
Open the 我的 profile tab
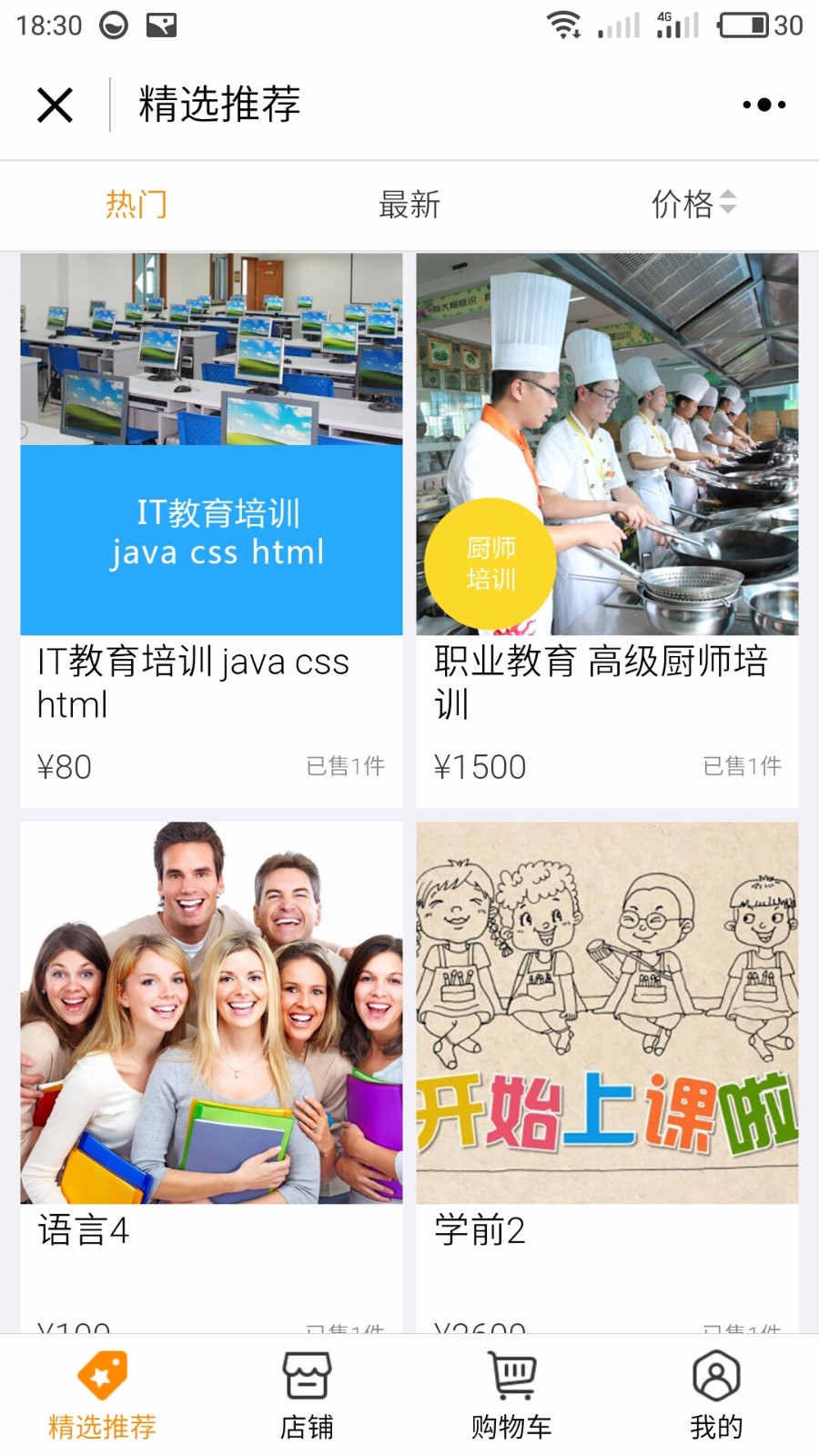click(x=716, y=1396)
